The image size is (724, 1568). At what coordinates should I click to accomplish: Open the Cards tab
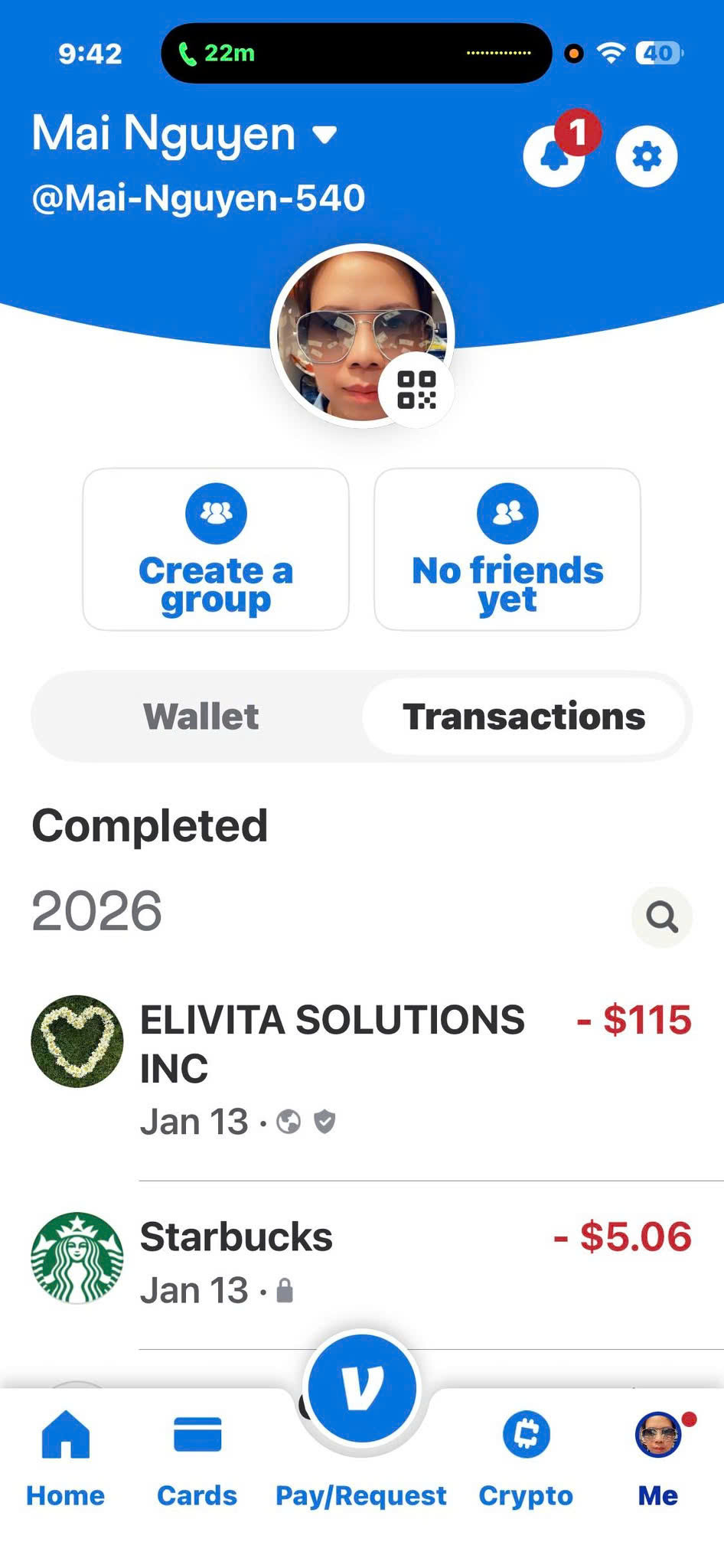pos(197,1459)
